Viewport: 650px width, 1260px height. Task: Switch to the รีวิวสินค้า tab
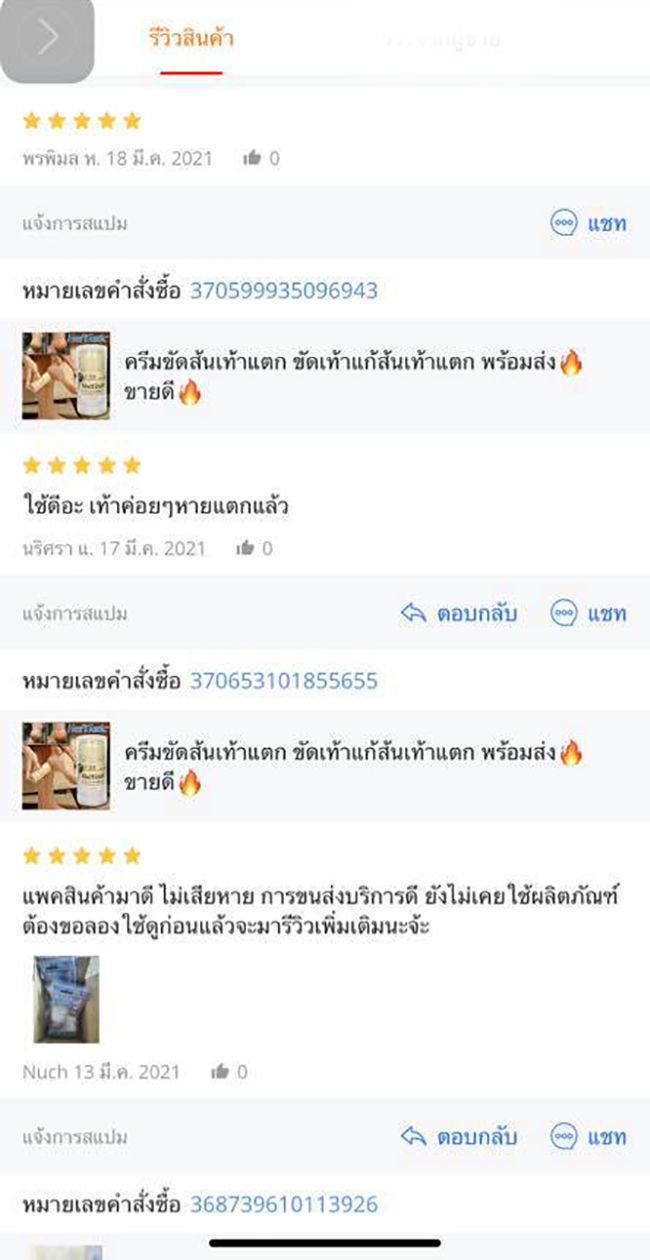pos(191,40)
